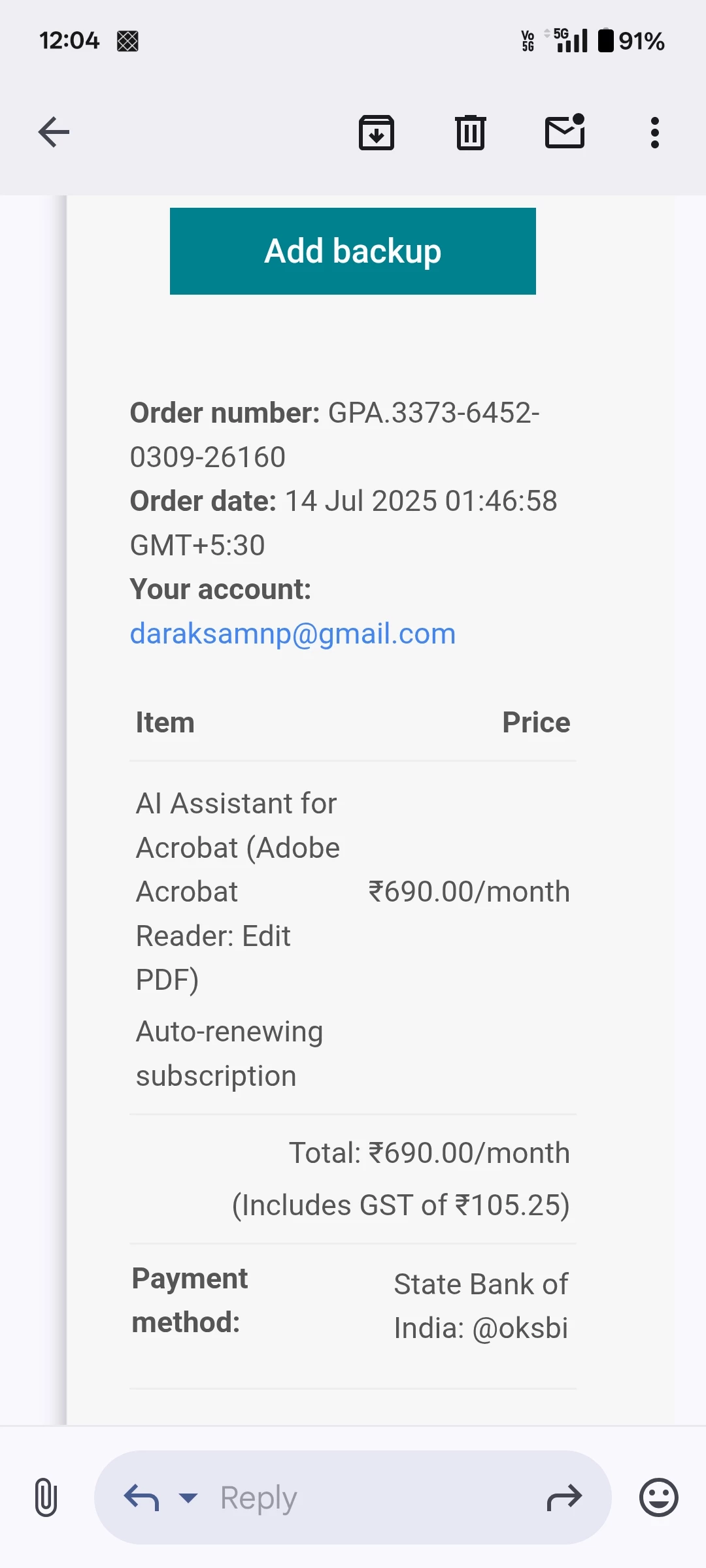Go back to the inbox

[x=54, y=133]
